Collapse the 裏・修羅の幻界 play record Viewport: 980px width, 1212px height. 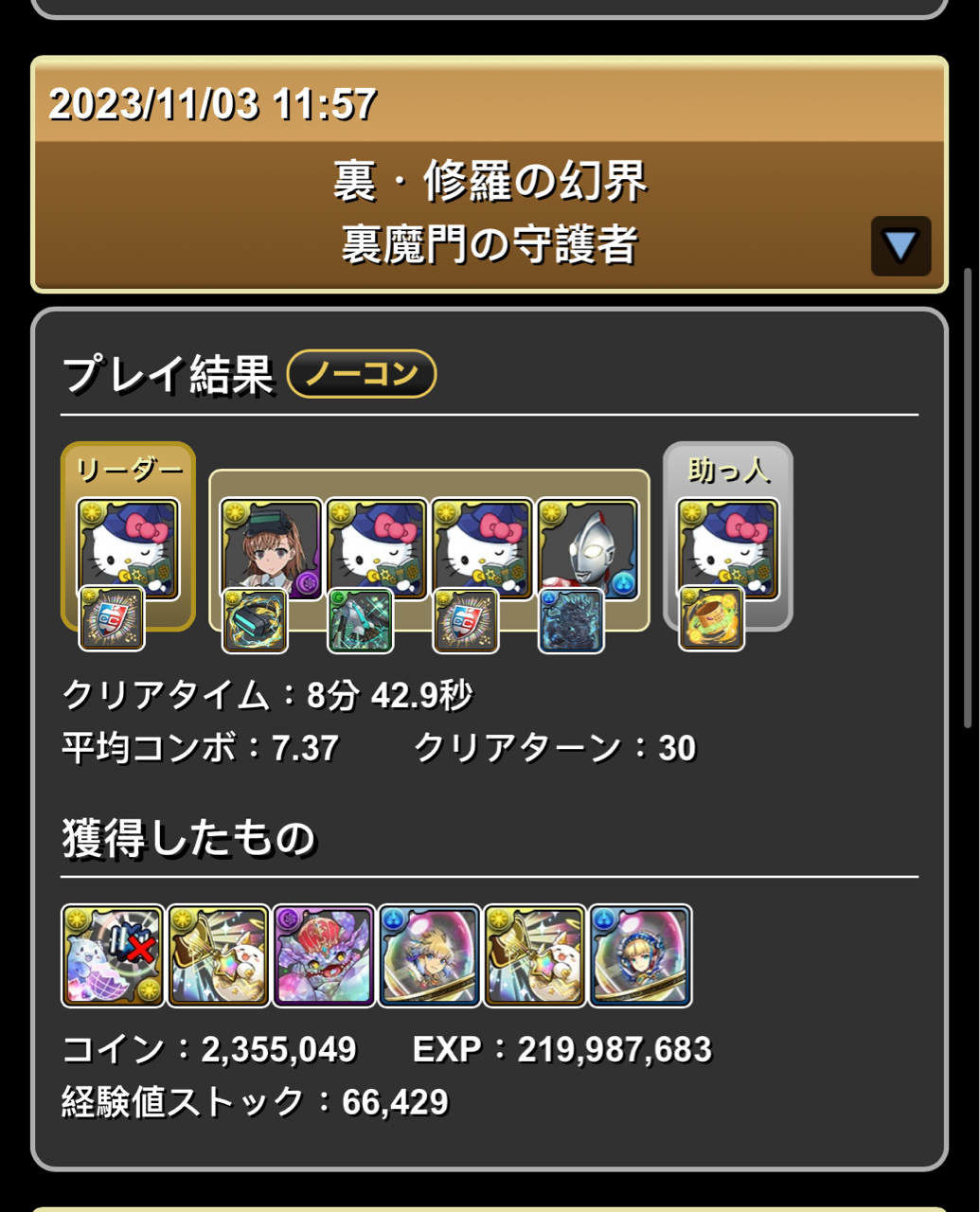point(900,246)
